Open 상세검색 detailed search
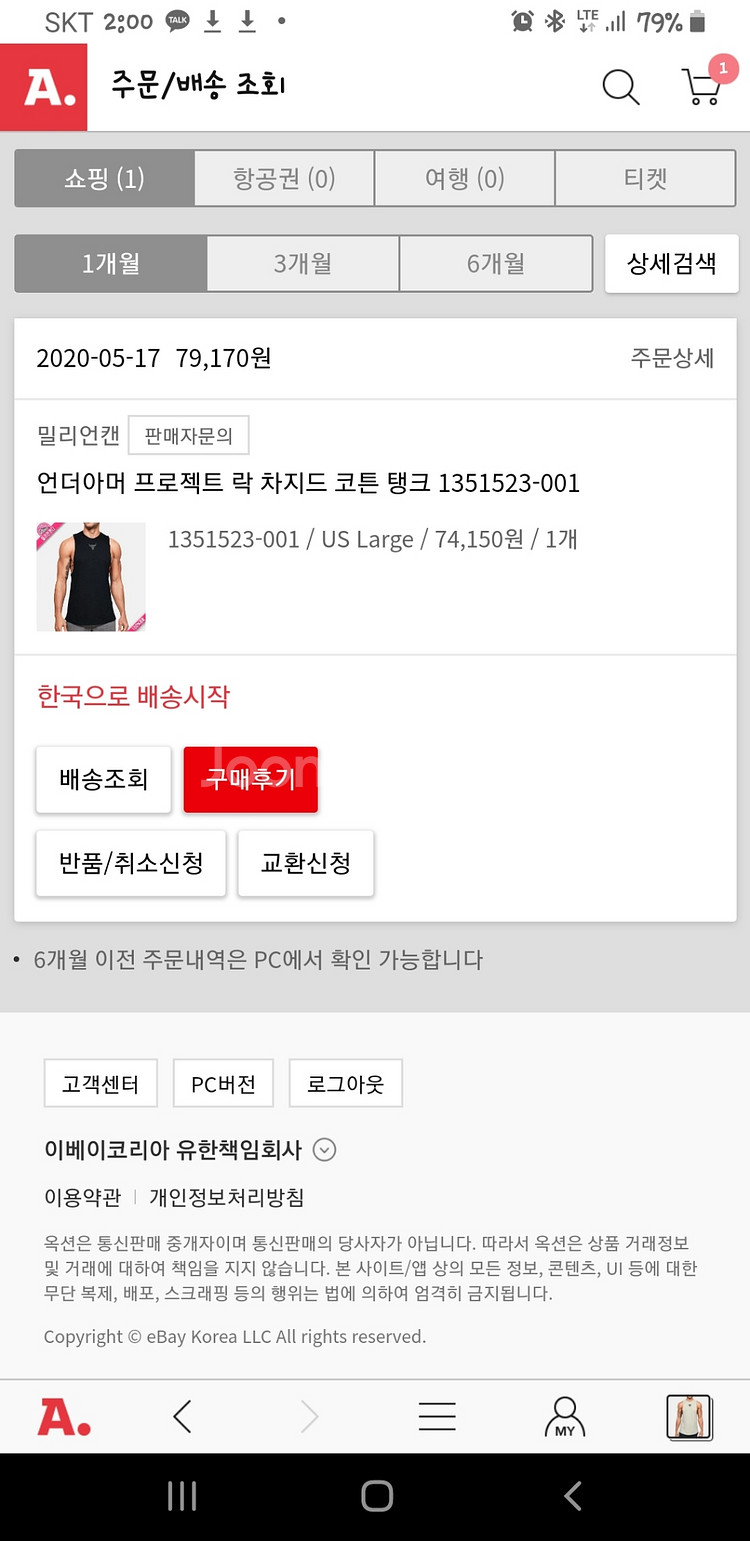Screen dimensions: 750x1541 pyautogui.click(x=671, y=264)
